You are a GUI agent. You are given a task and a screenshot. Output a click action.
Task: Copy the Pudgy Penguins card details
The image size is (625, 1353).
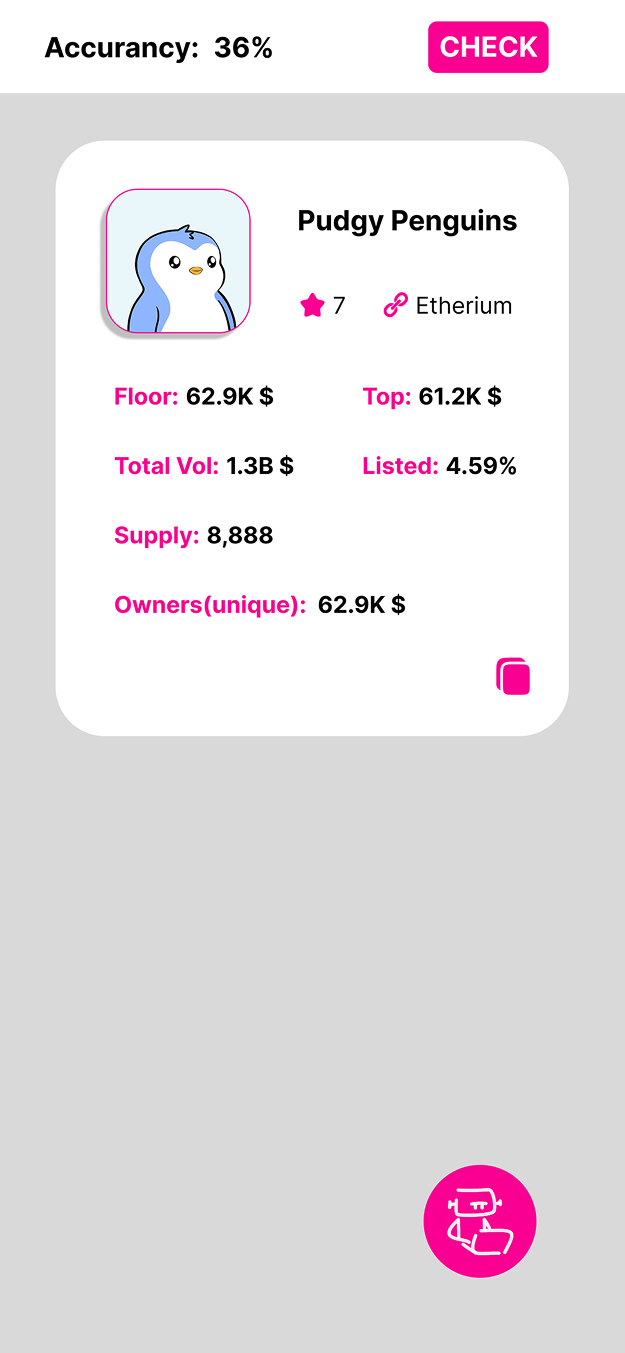pyautogui.click(x=513, y=677)
